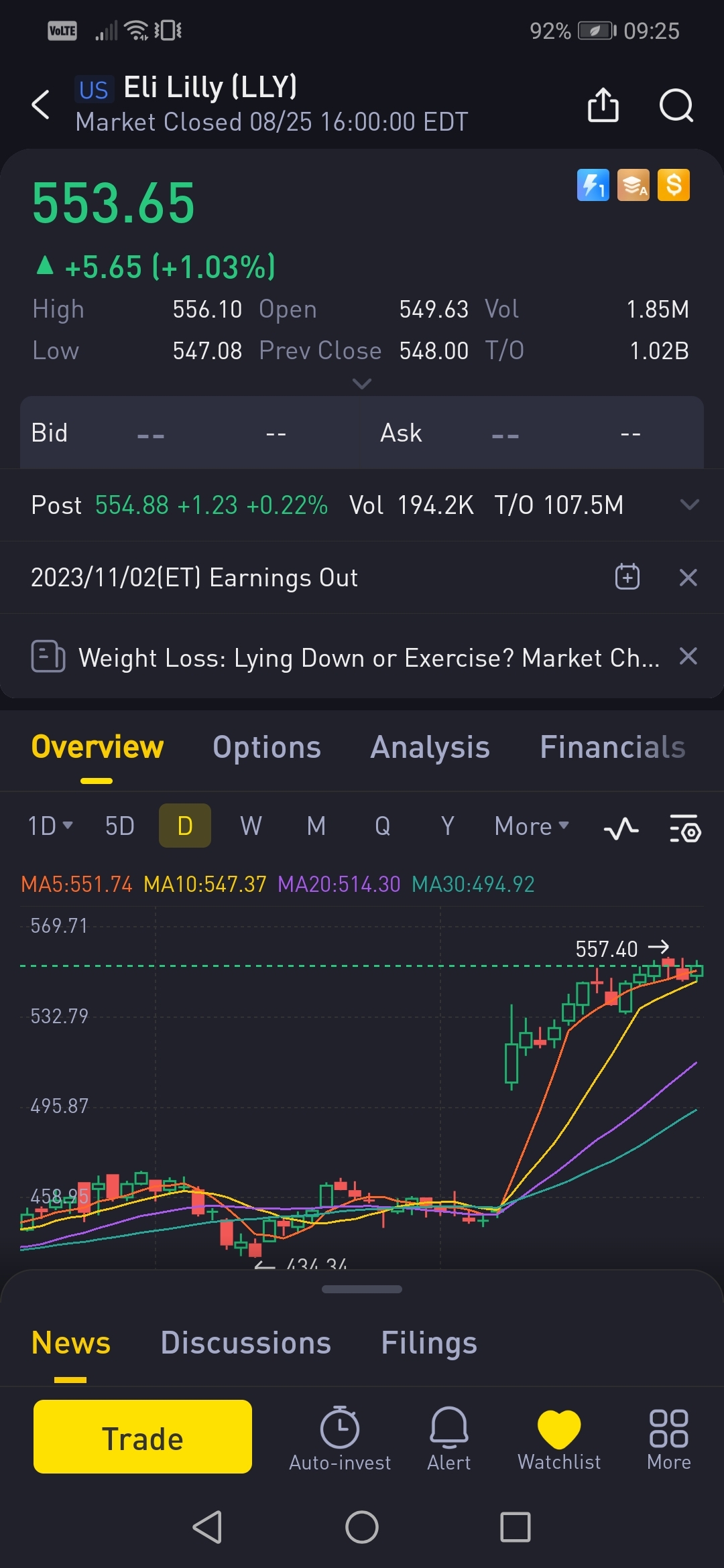Open the More chart intervals dropdown

[531, 826]
